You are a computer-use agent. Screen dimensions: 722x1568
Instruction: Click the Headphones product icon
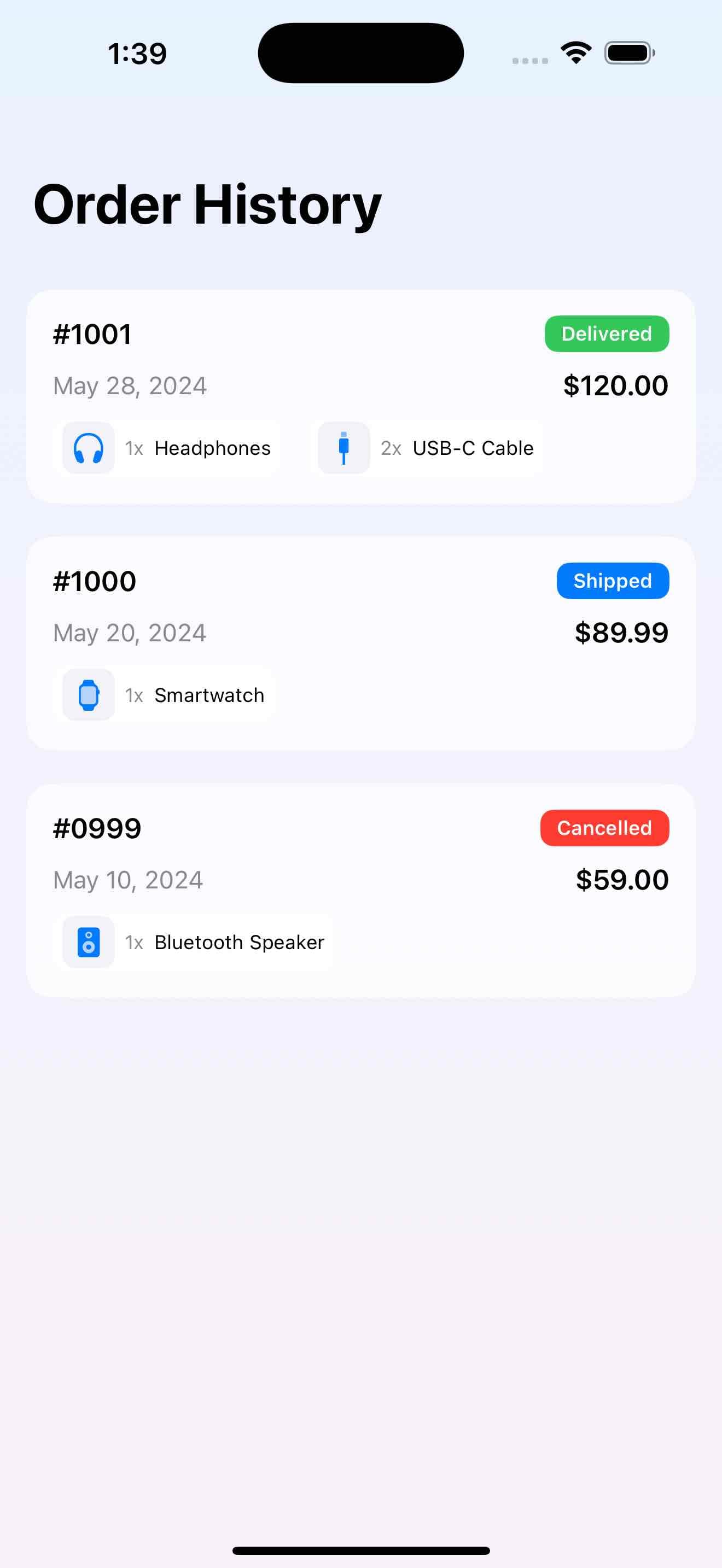(x=87, y=448)
